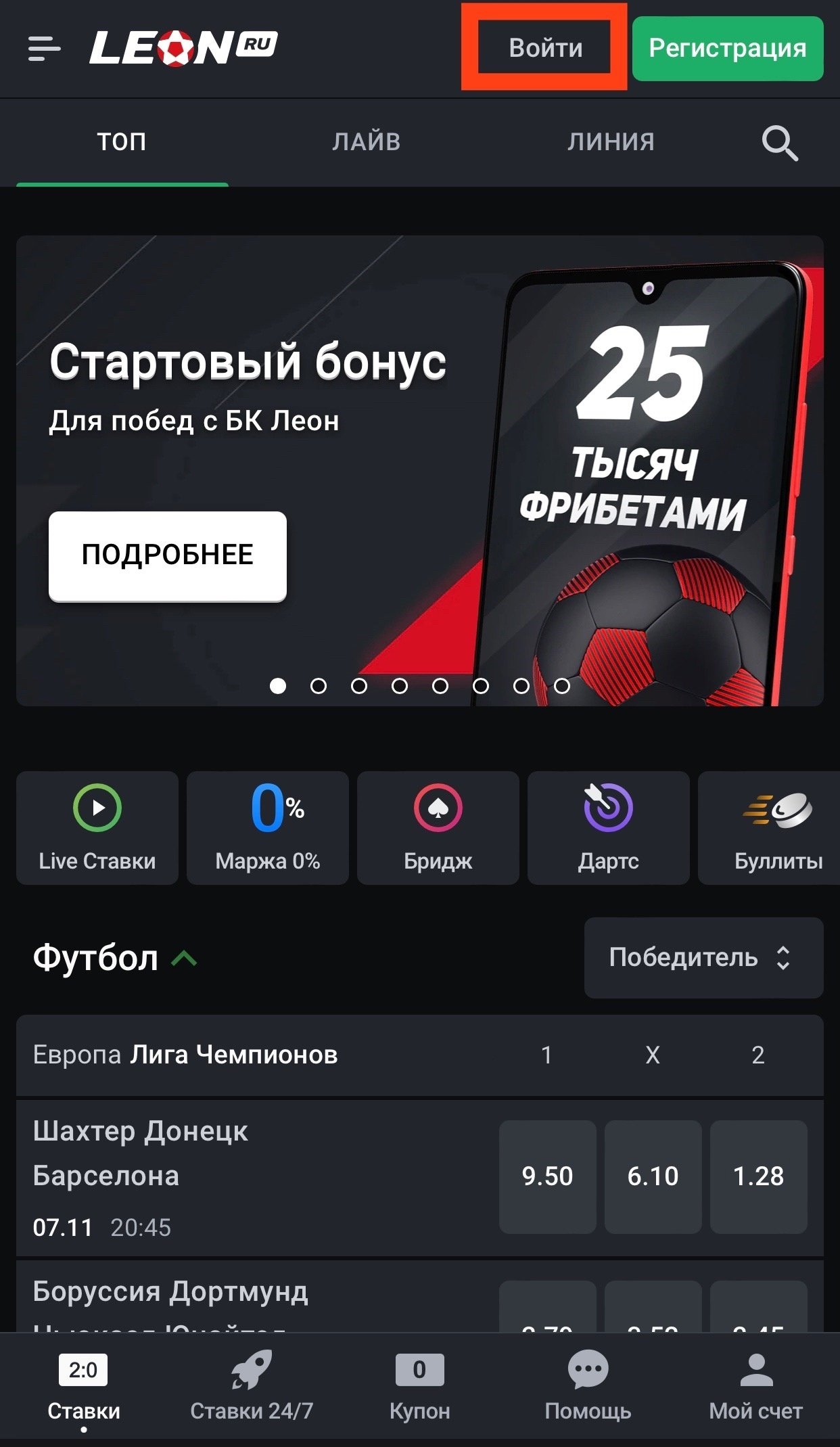Open the Дартс shortcut

[x=609, y=827]
